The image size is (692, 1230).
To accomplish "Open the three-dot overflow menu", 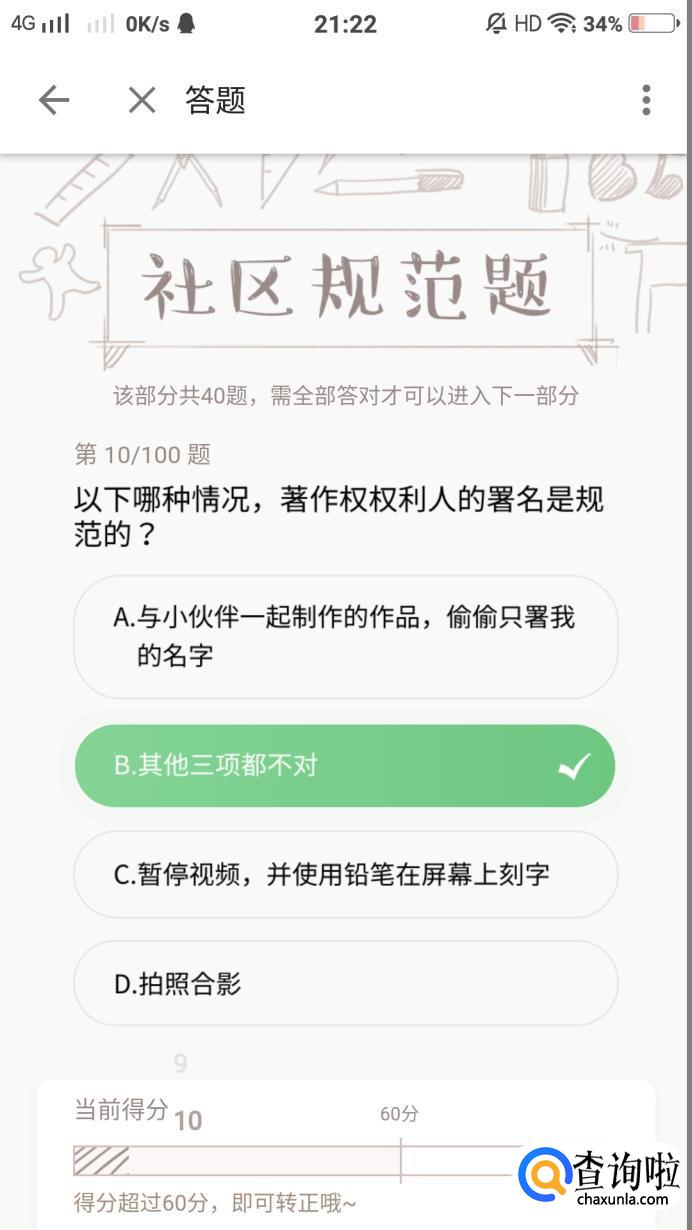I will [x=646, y=100].
